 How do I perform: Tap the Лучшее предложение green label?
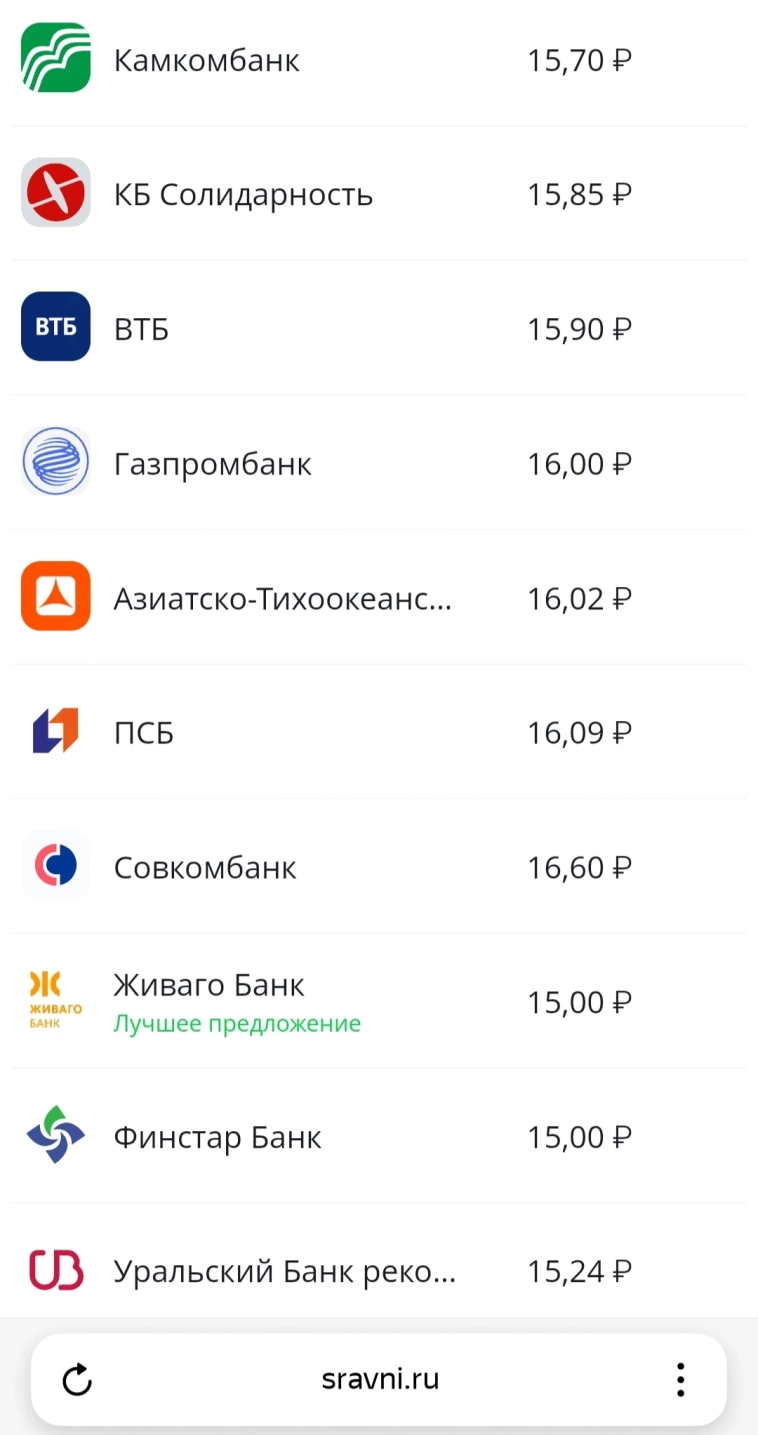237,1023
